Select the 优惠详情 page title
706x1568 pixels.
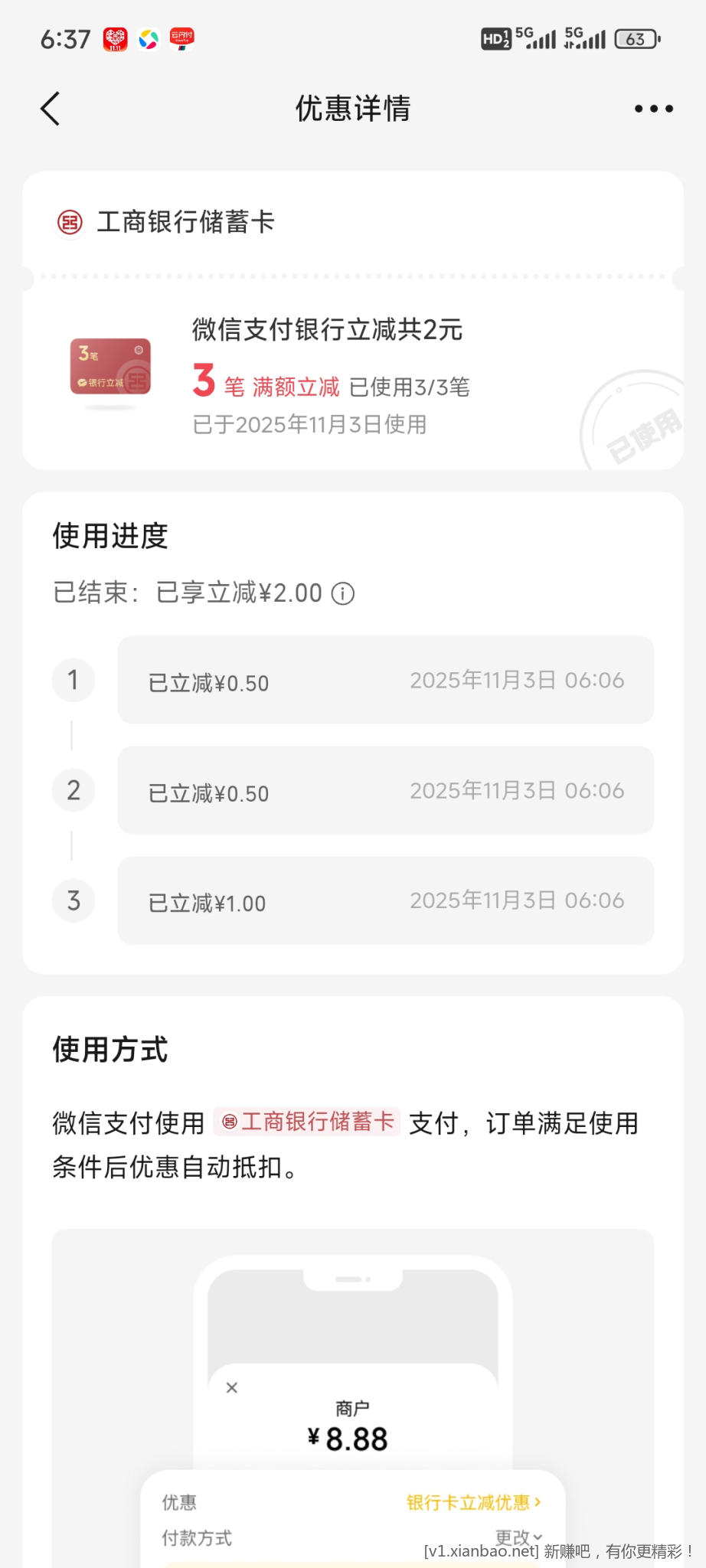coord(352,109)
